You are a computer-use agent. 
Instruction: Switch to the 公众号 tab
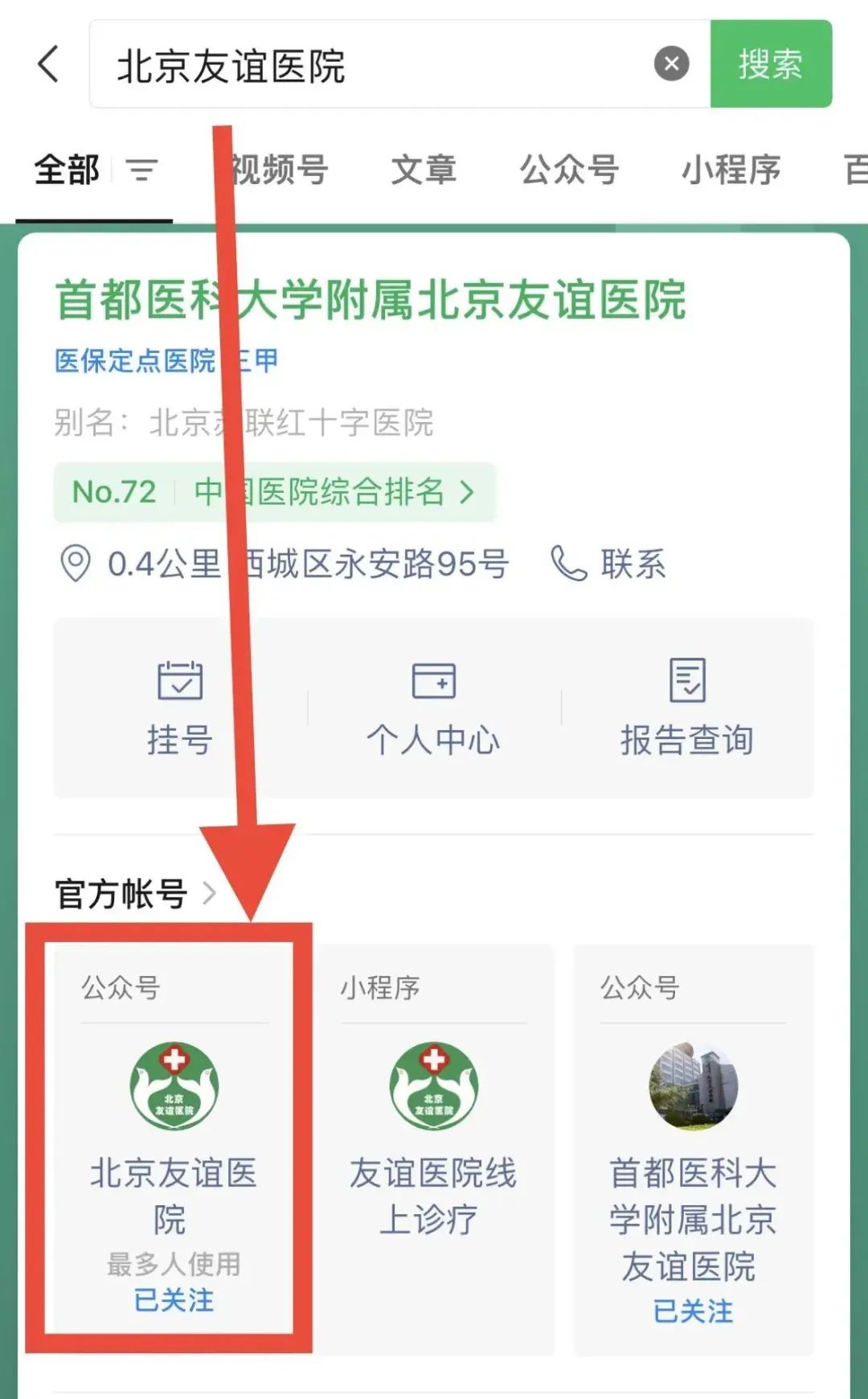click(x=569, y=170)
